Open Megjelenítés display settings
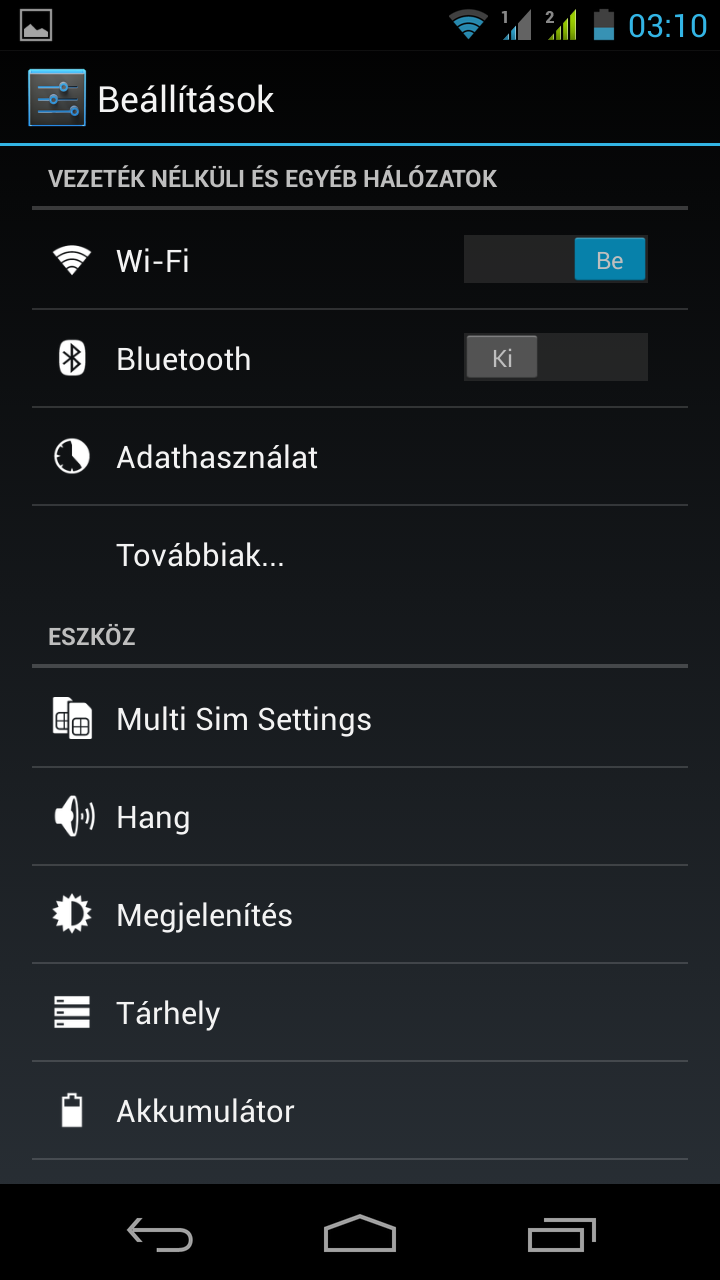The height and width of the screenshot is (1280, 720). click(x=300, y=915)
